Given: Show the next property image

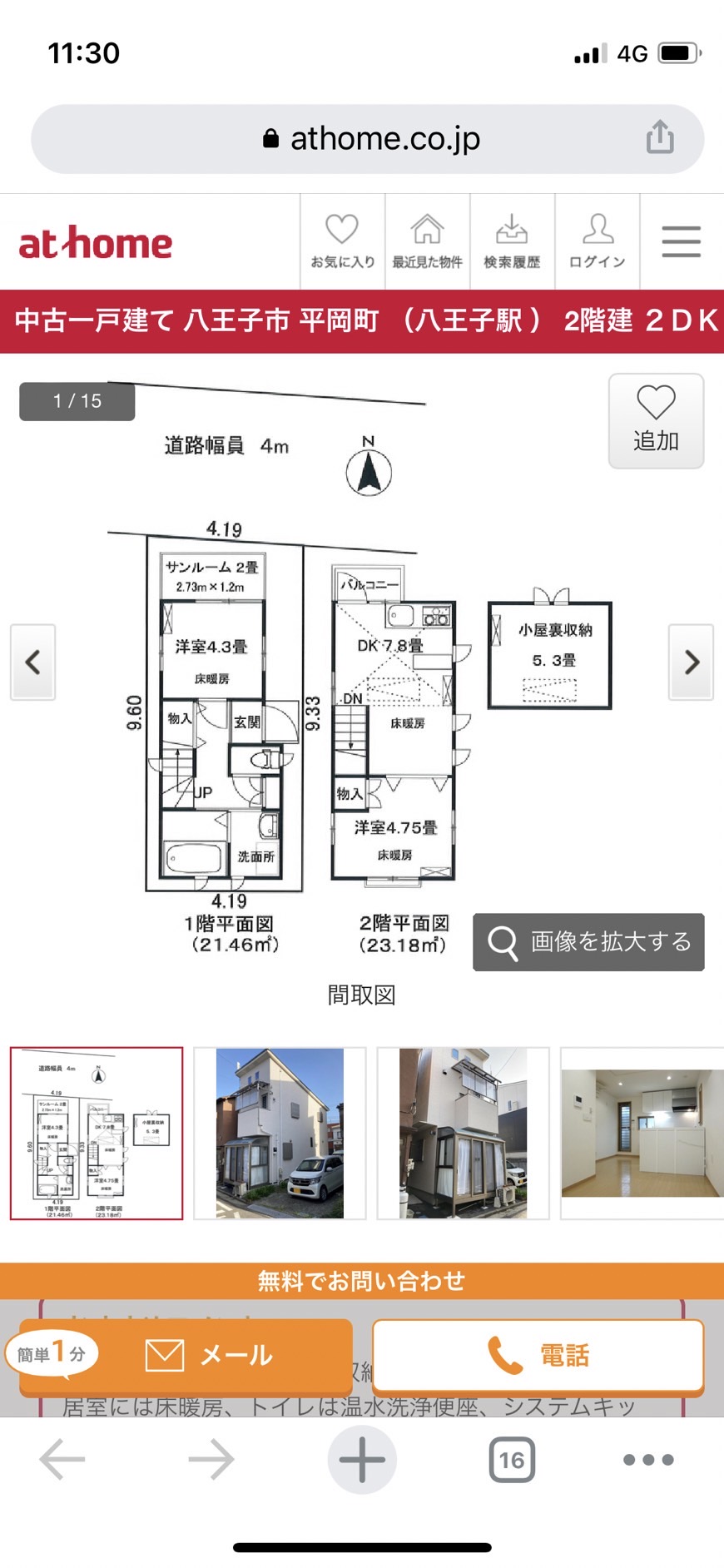Looking at the screenshot, I should [x=692, y=662].
